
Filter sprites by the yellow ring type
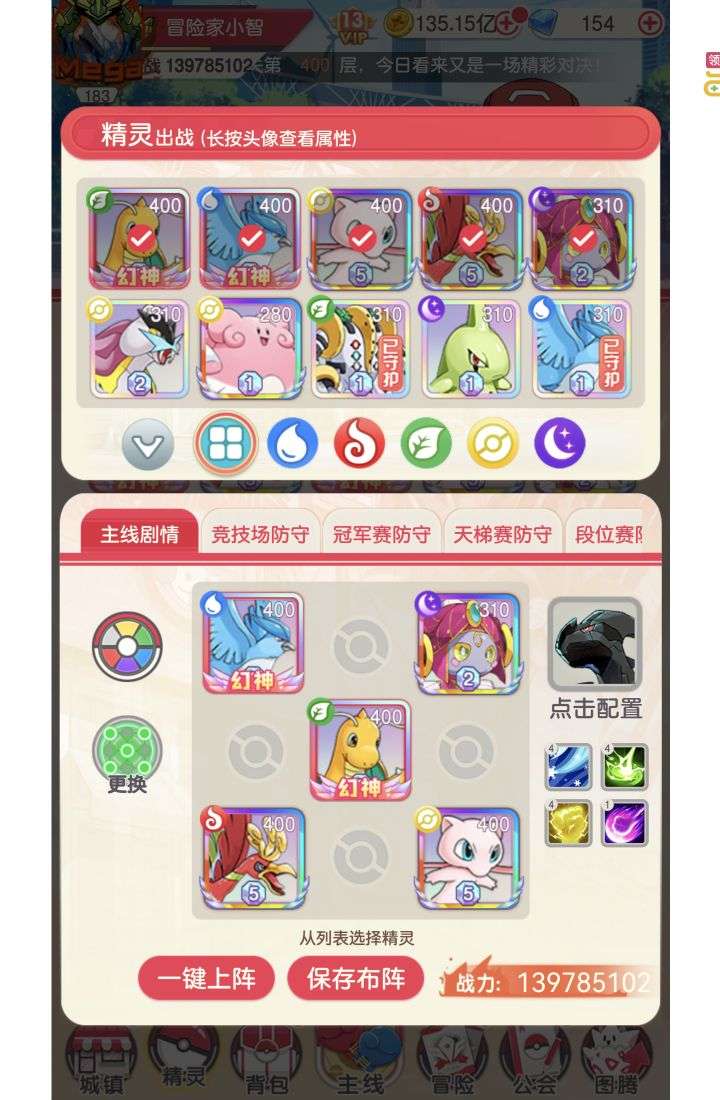click(493, 444)
